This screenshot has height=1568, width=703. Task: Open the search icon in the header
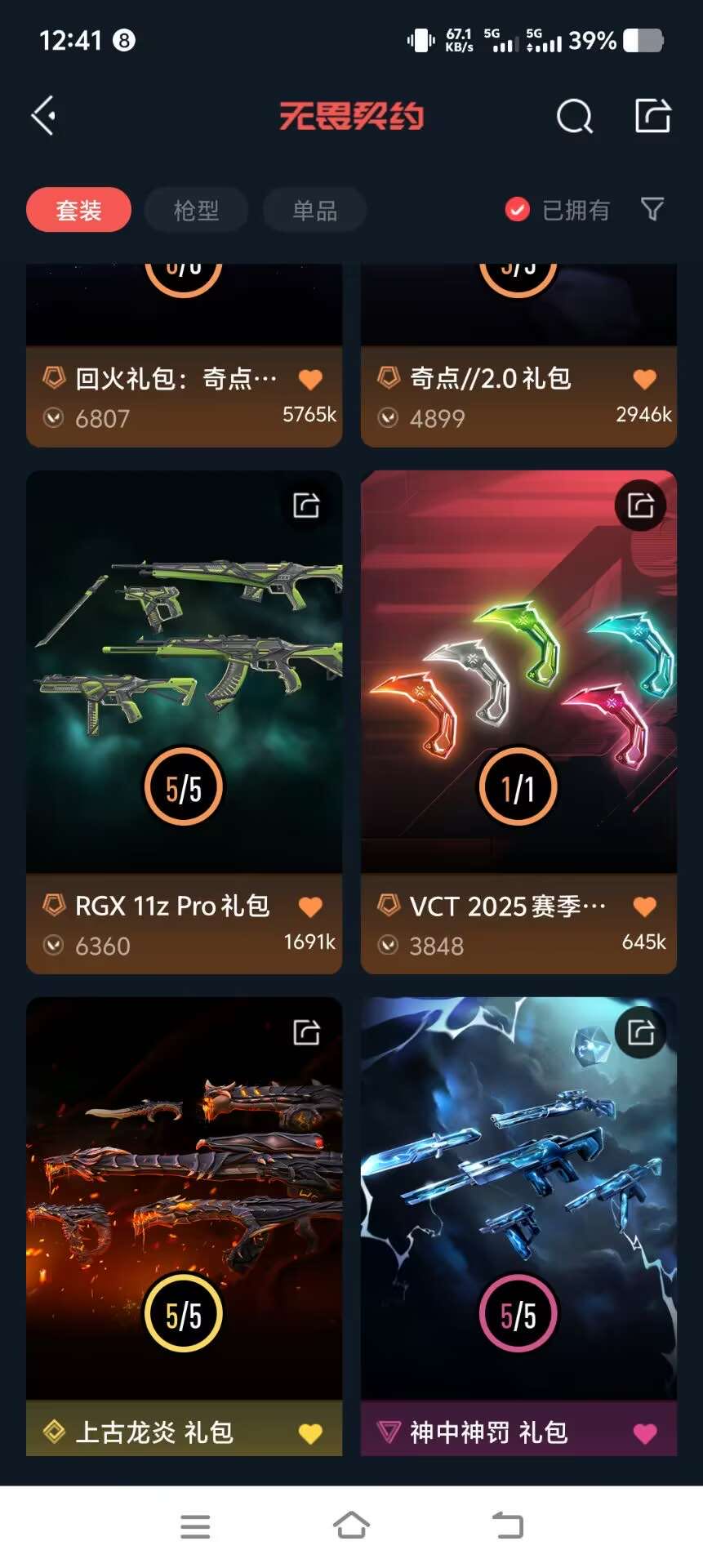pos(575,116)
